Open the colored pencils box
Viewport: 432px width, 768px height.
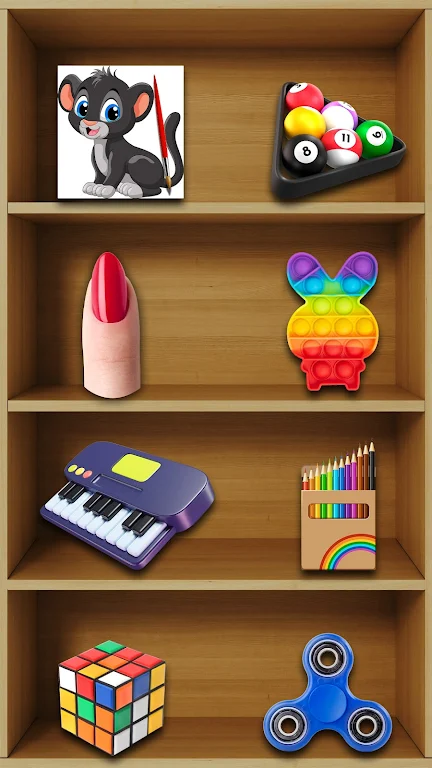[x=338, y=505]
